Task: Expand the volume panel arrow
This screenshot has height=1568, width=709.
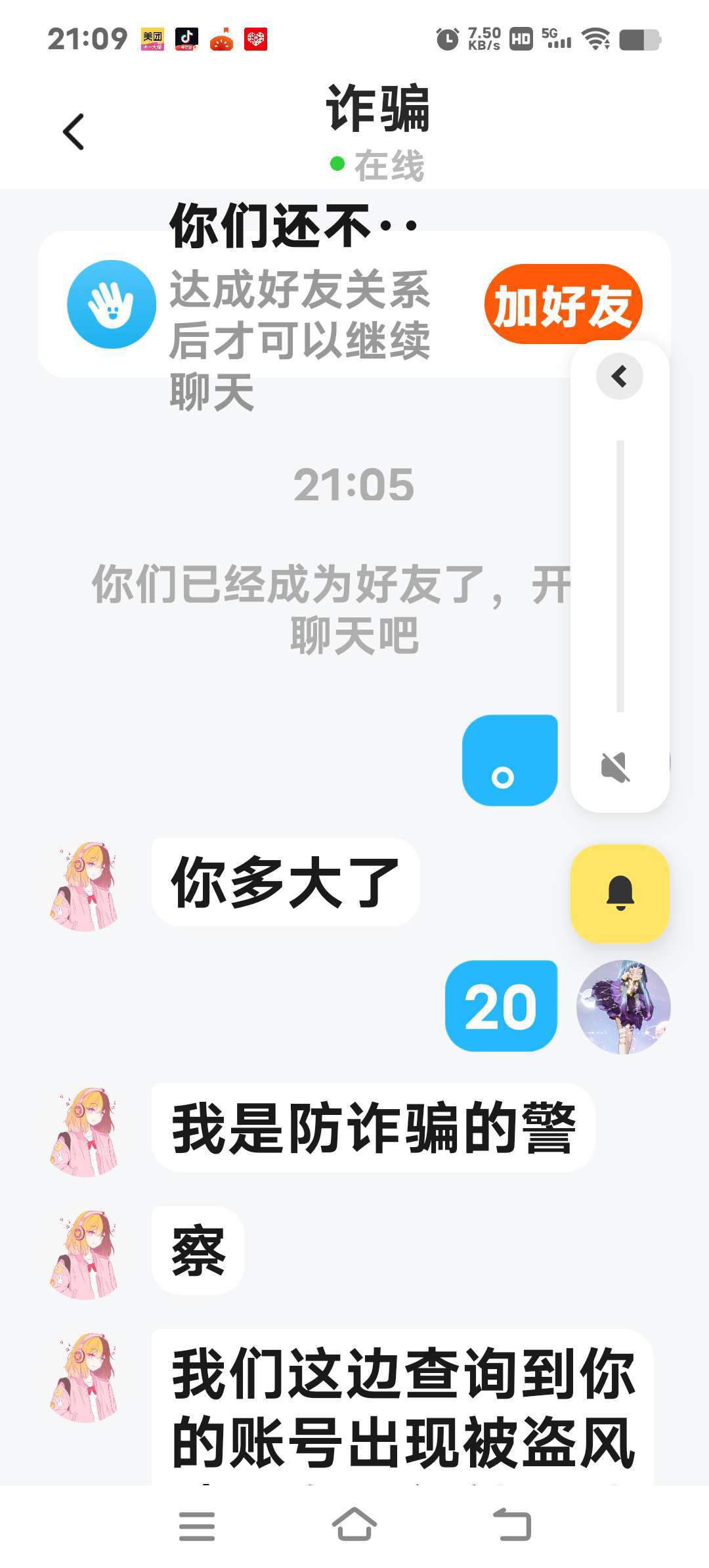Action: (x=619, y=376)
